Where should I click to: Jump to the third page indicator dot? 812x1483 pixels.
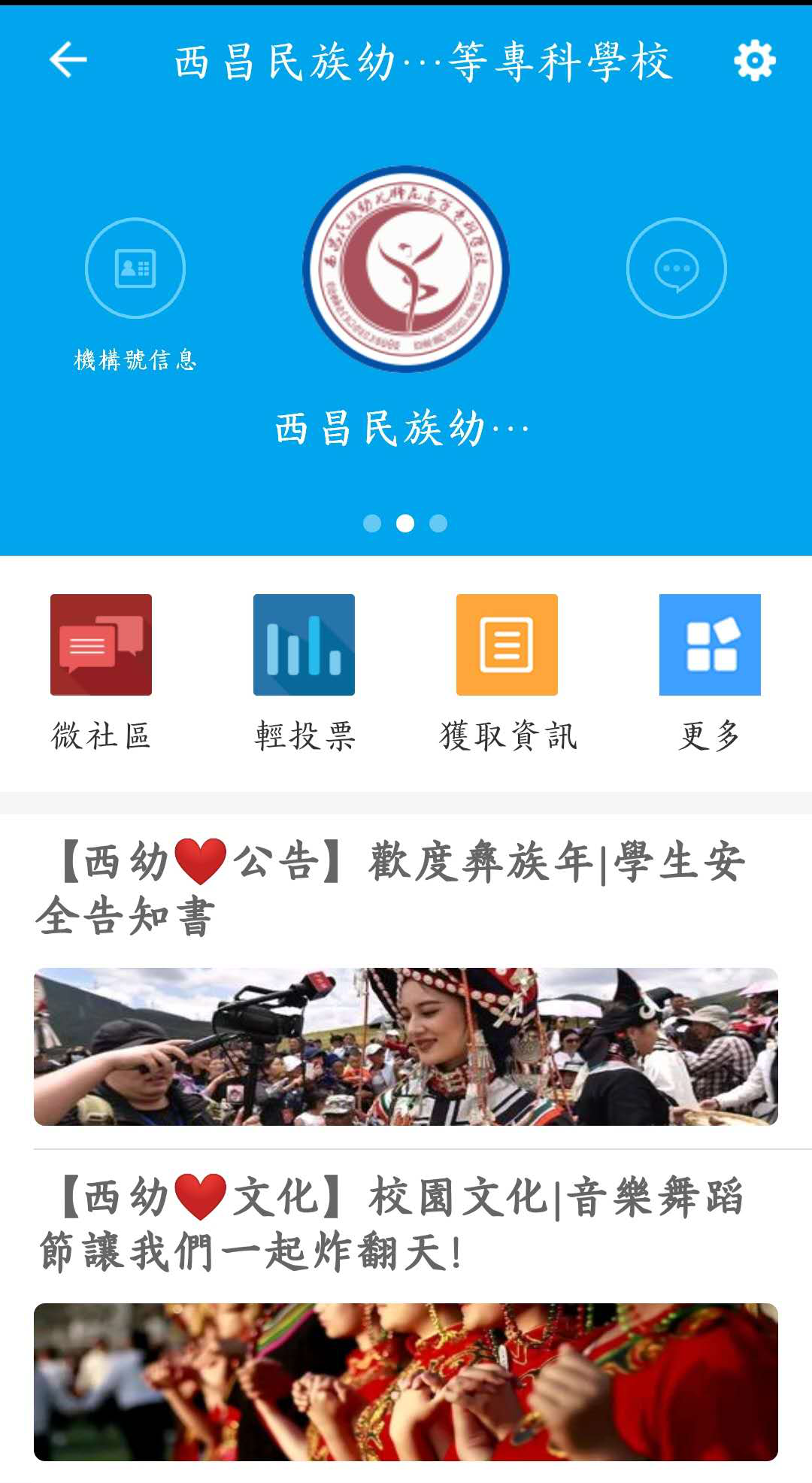coord(438,523)
